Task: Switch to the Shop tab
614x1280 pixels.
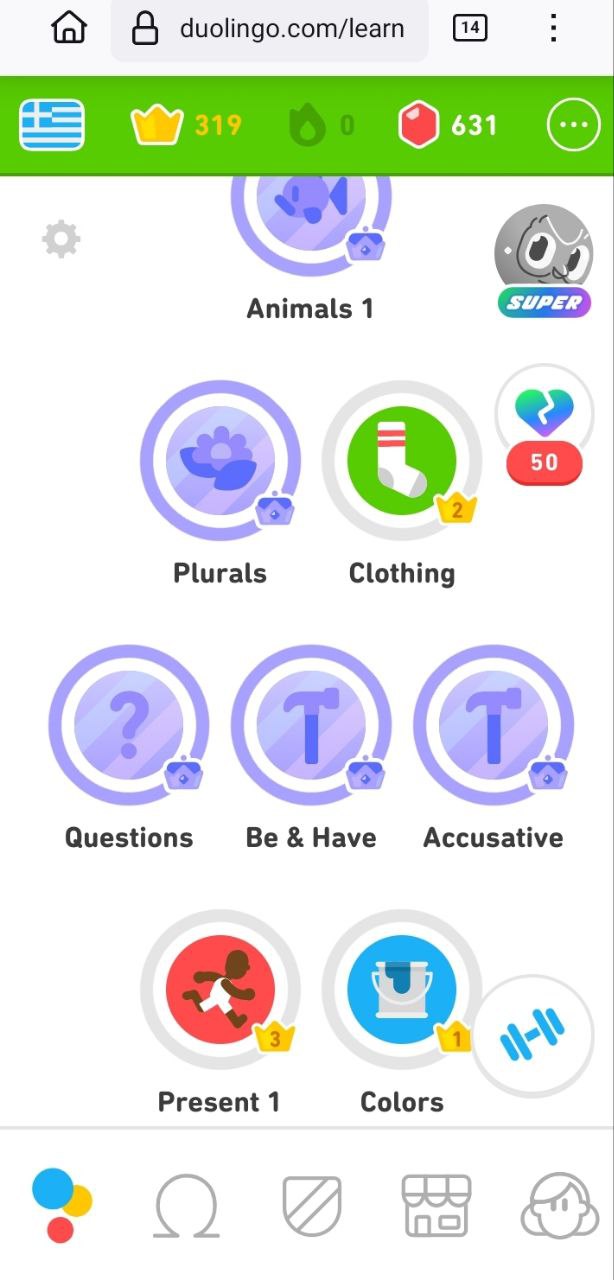Action: [436, 1205]
